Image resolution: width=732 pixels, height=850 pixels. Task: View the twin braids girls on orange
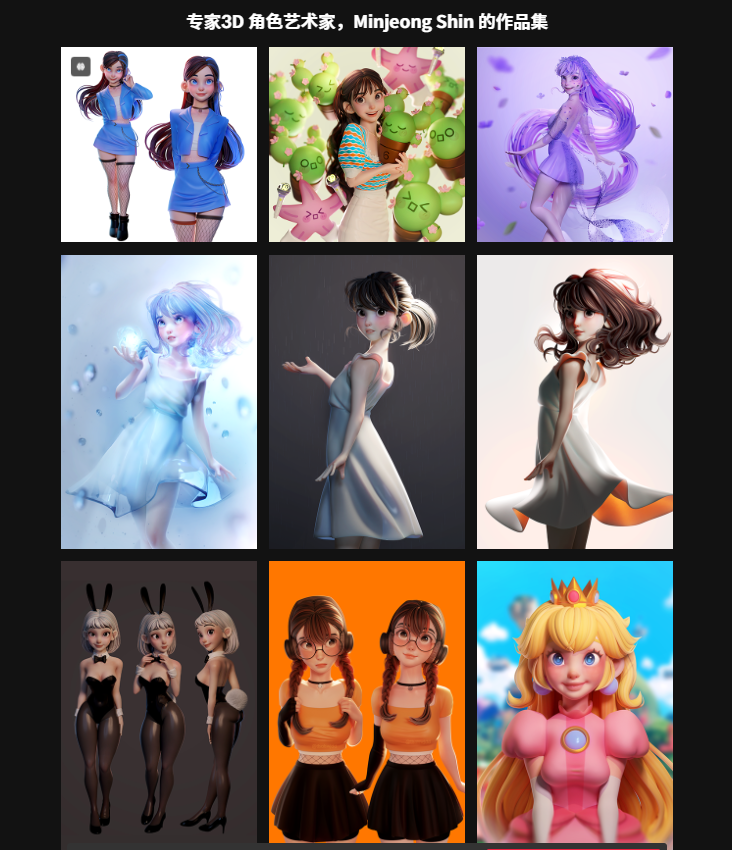click(367, 702)
